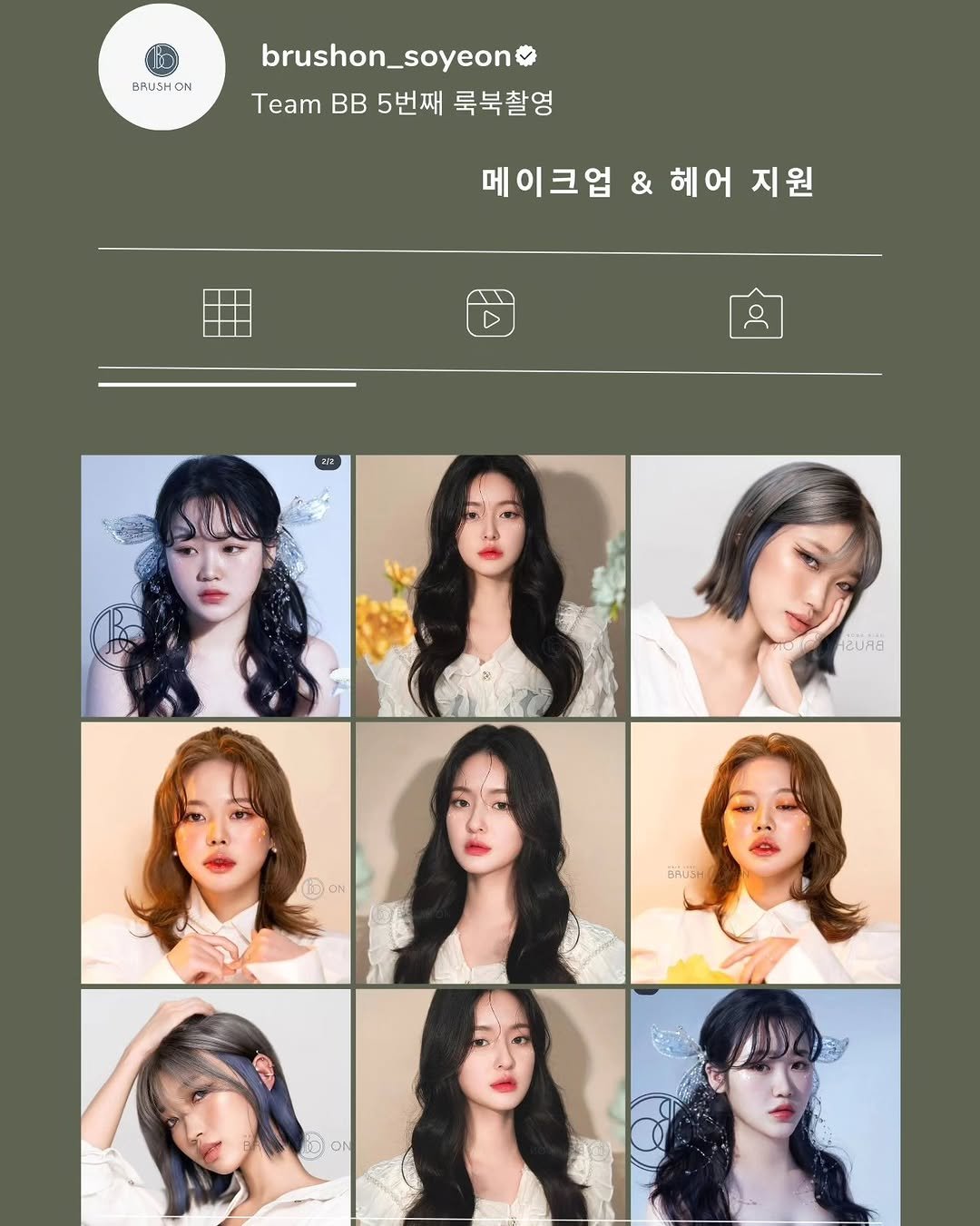Image resolution: width=980 pixels, height=1226 pixels.
Task: Switch from grid view to Reels view
Action: click(490, 314)
